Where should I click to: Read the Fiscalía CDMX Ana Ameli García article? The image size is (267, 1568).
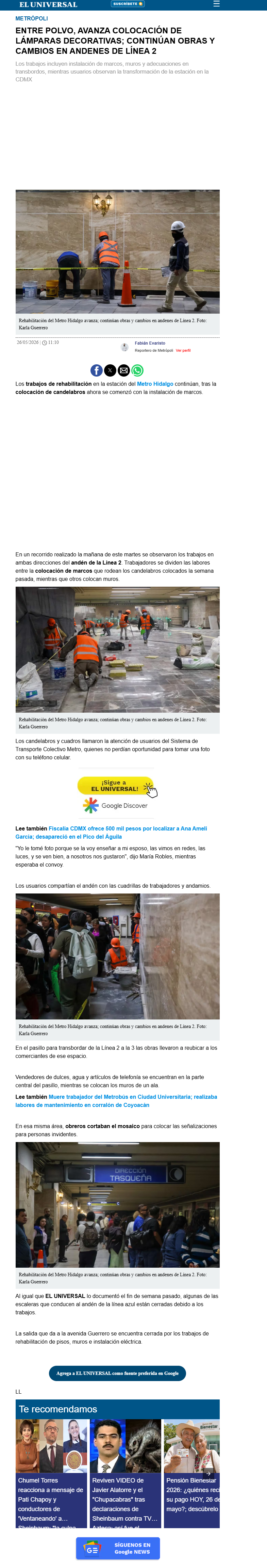pyautogui.click(x=111, y=833)
